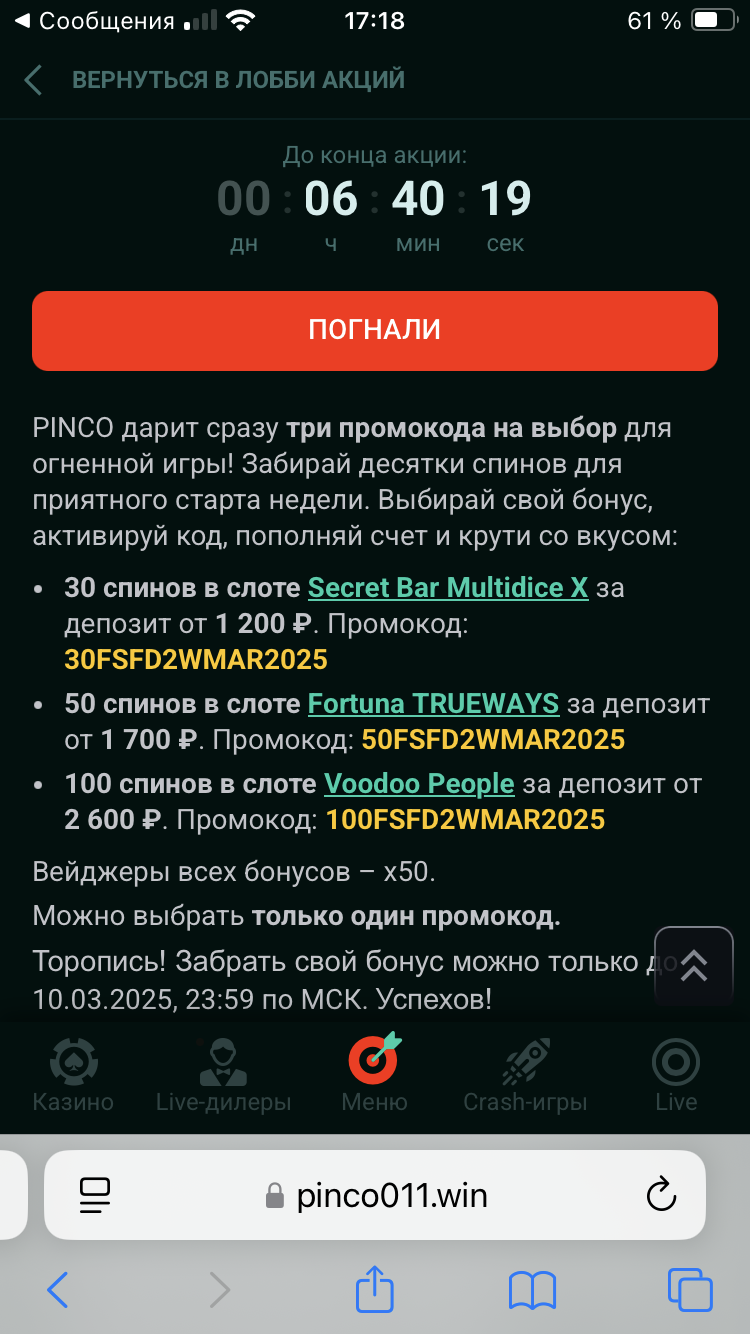This screenshot has width=750, height=1334.
Task: Tap the orange ПОГНАЛИ button
Action: [x=375, y=330]
